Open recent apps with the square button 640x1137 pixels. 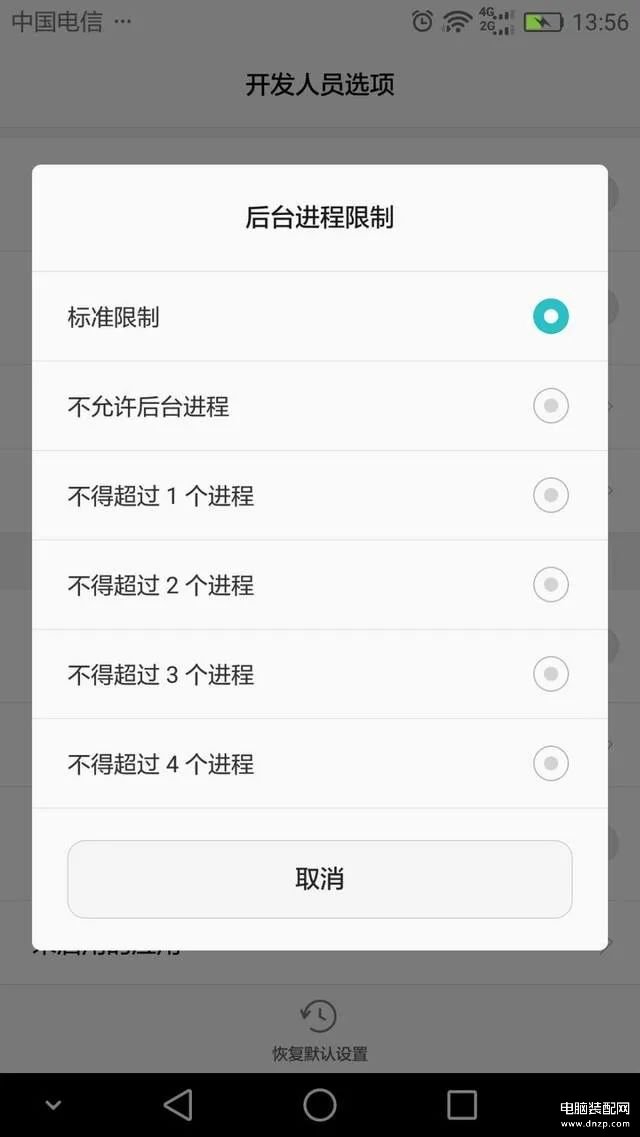pyautogui.click(x=462, y=1105)
